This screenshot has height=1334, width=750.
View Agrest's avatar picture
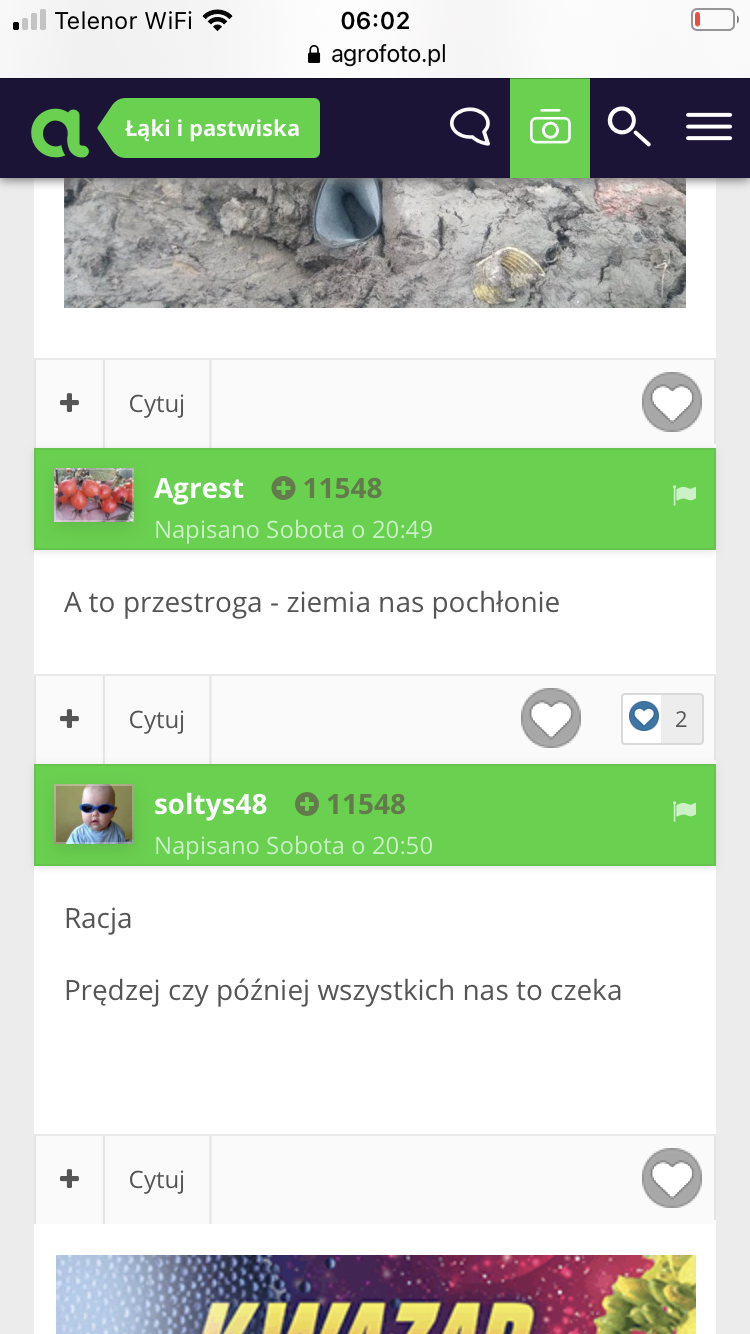click(x=94, y=495)
